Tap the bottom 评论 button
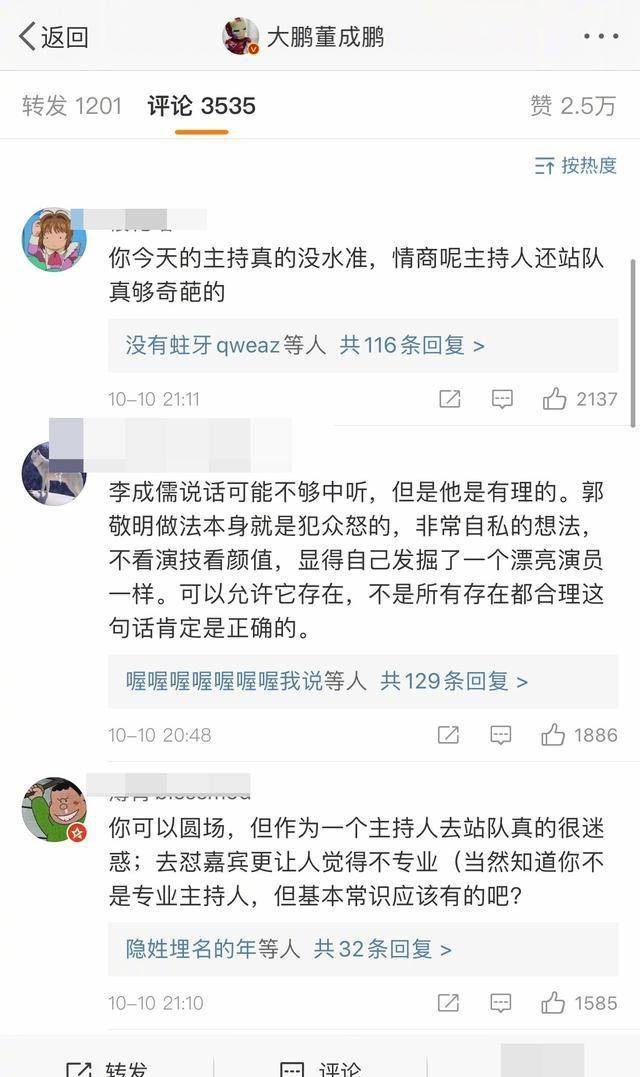Viewport: 640px width, 1077px height. click(320, 1068)
